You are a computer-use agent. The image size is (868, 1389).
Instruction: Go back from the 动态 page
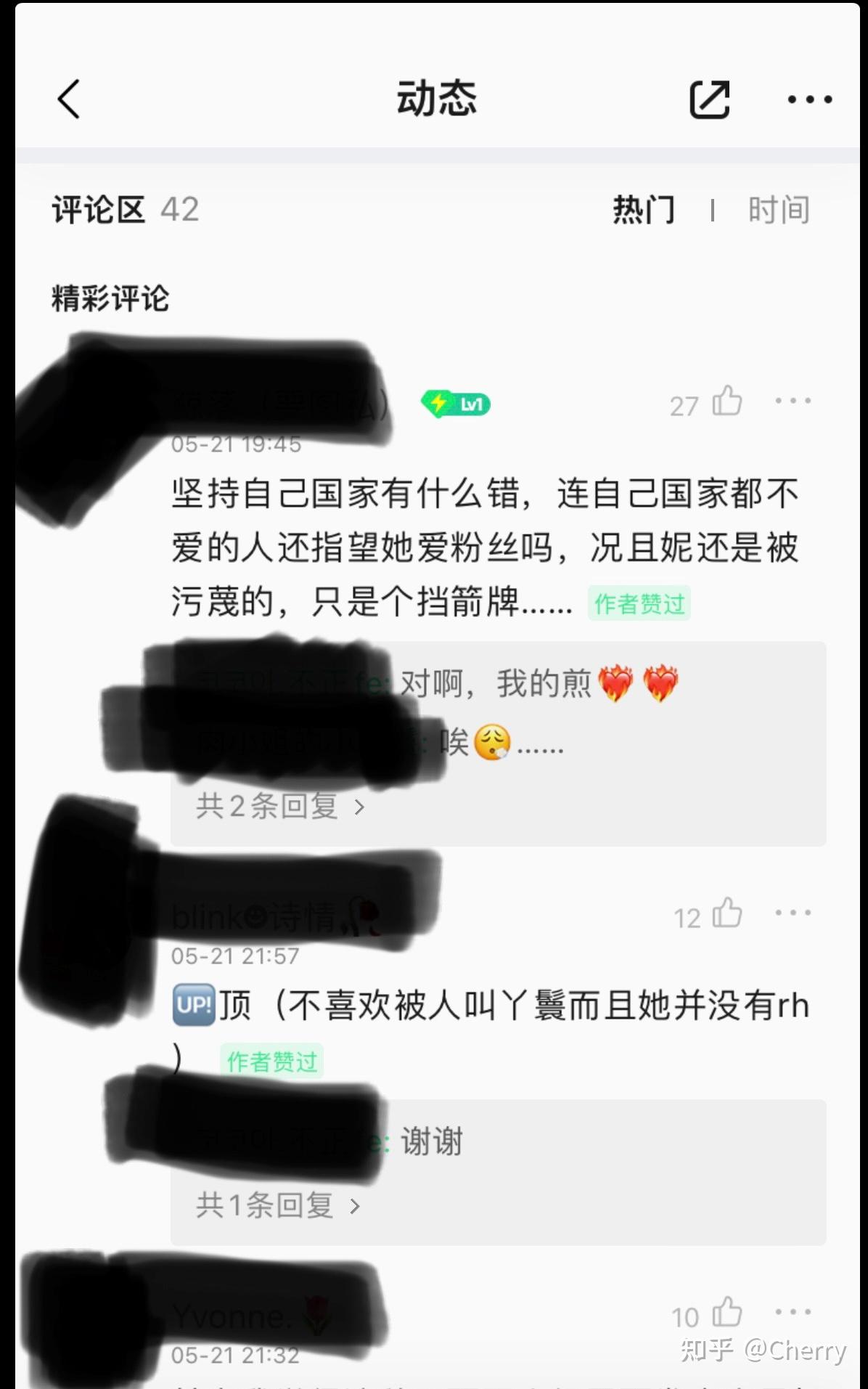69,99
